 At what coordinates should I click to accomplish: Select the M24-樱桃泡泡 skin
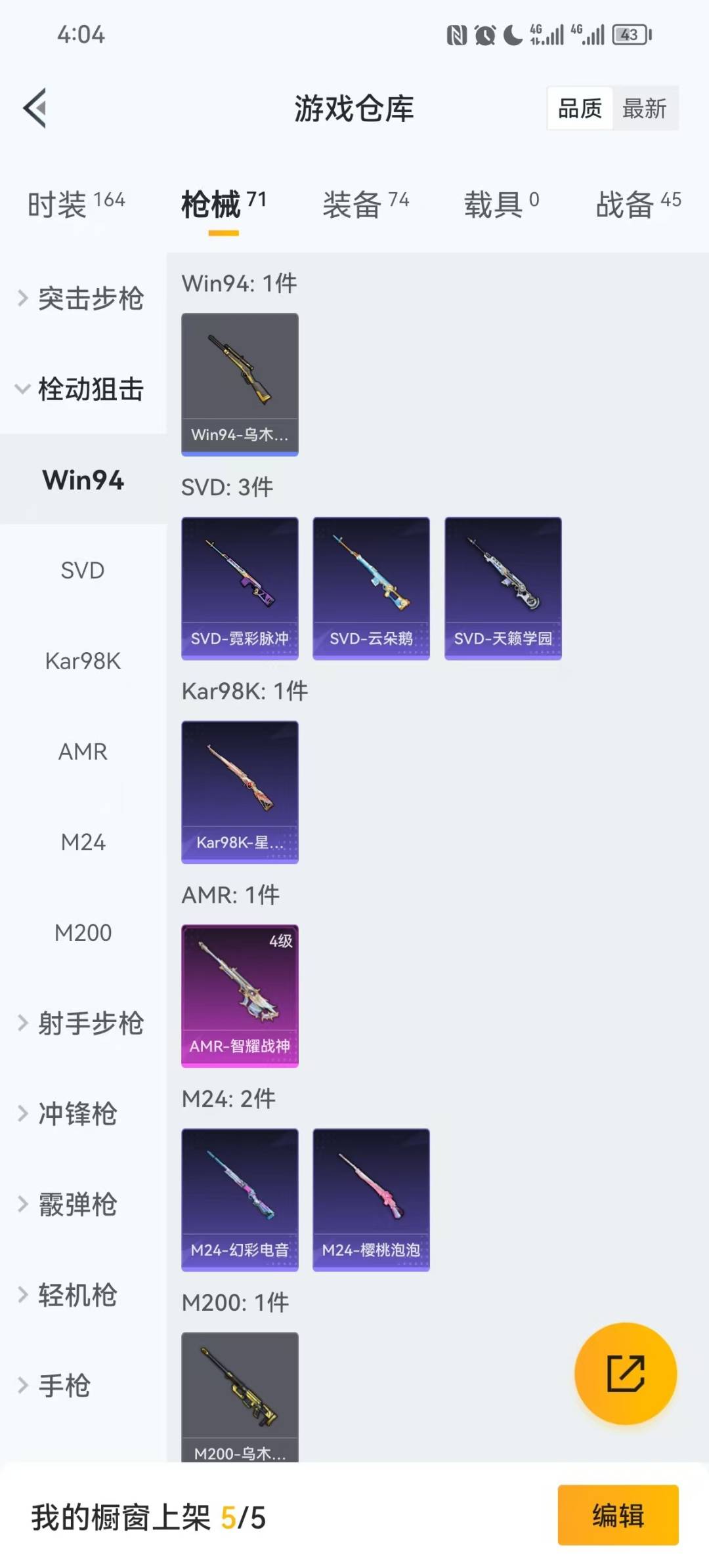(371, 1199)
